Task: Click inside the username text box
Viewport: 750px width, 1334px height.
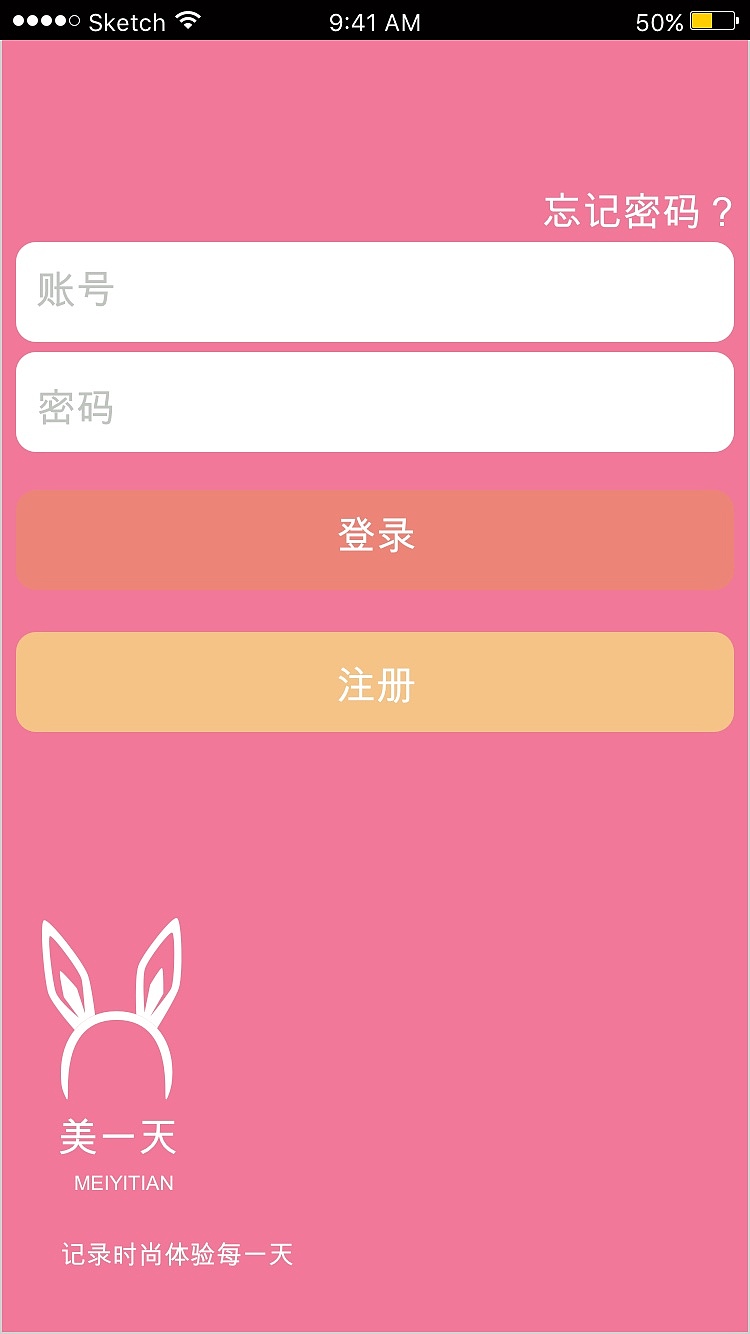Action: point(375,291)
